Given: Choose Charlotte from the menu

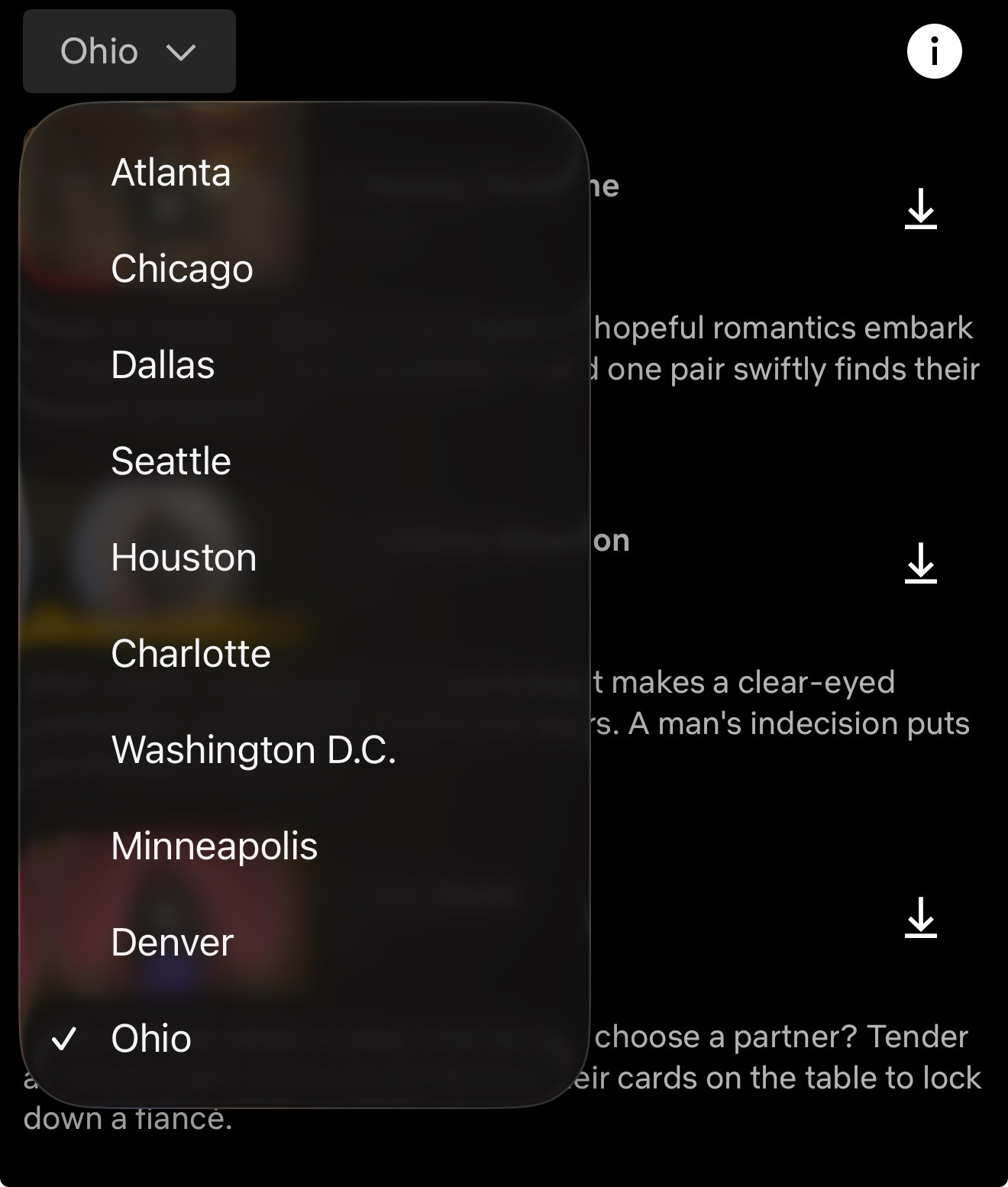Looking at the screenshot, I should [x=191, y=654].
